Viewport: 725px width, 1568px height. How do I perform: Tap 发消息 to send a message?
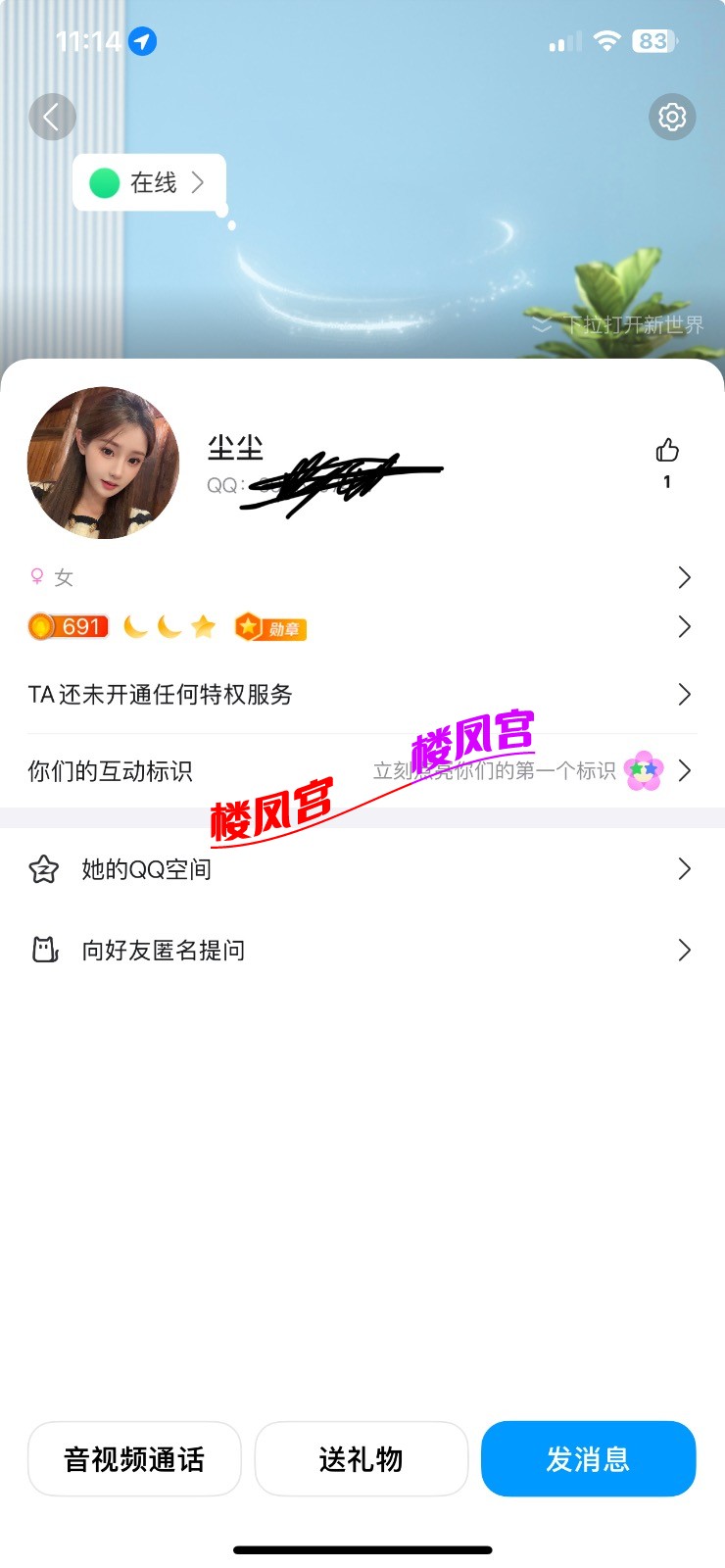pyautogui.click(x=588, y=1459)
